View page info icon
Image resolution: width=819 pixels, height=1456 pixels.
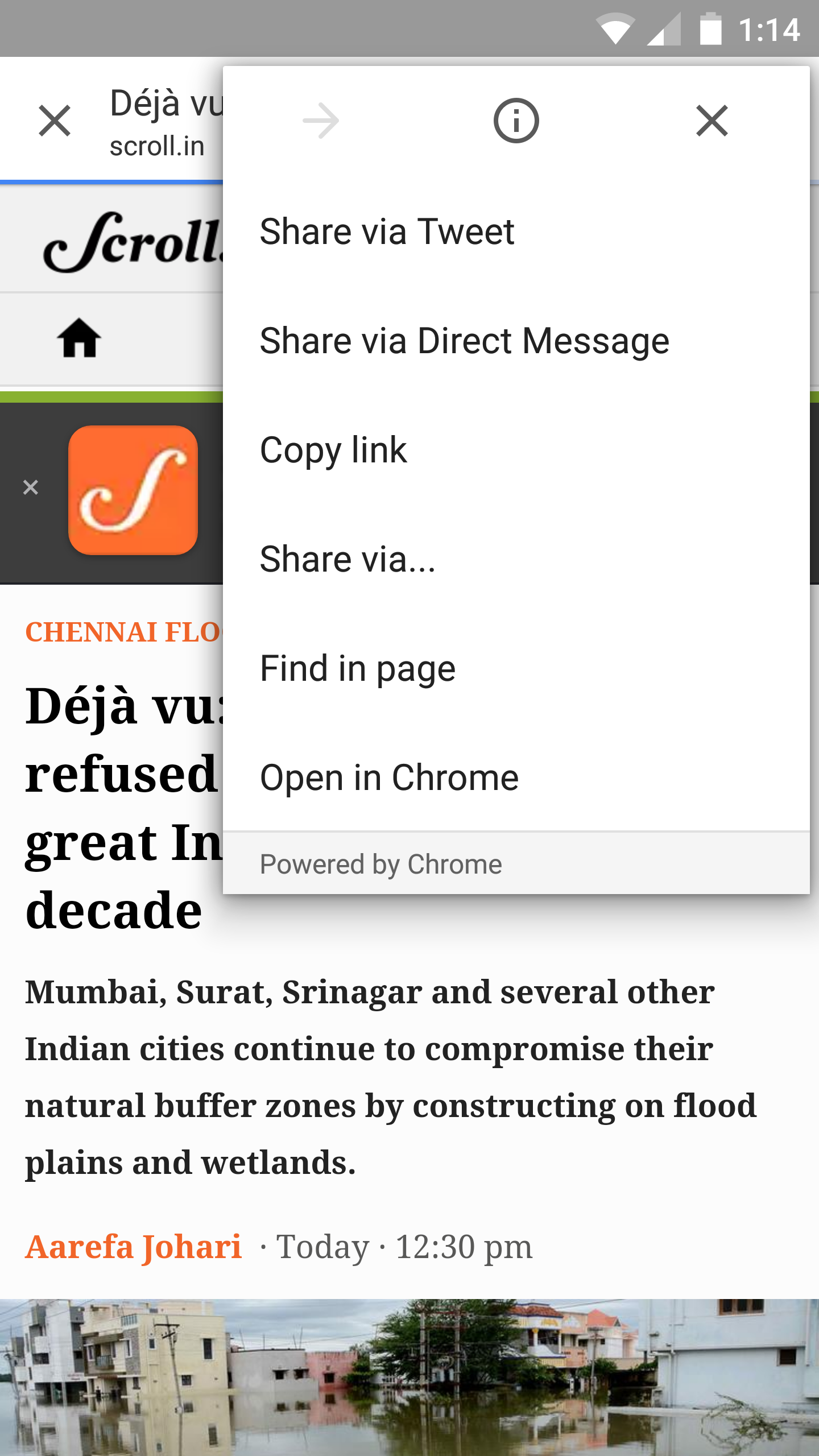click(516, 121)
